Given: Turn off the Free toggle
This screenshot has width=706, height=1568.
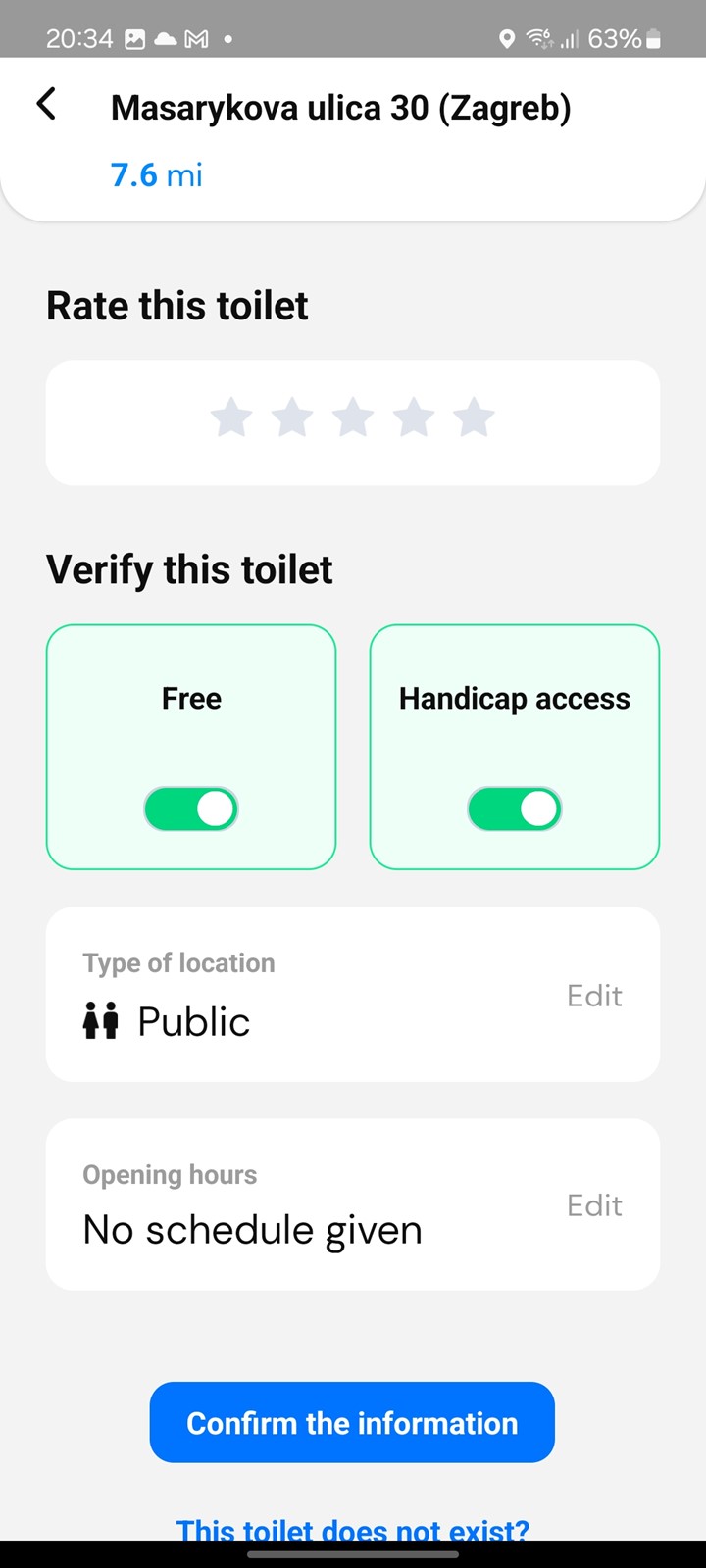Looking at the screenshot, I should tap(191, 809).
